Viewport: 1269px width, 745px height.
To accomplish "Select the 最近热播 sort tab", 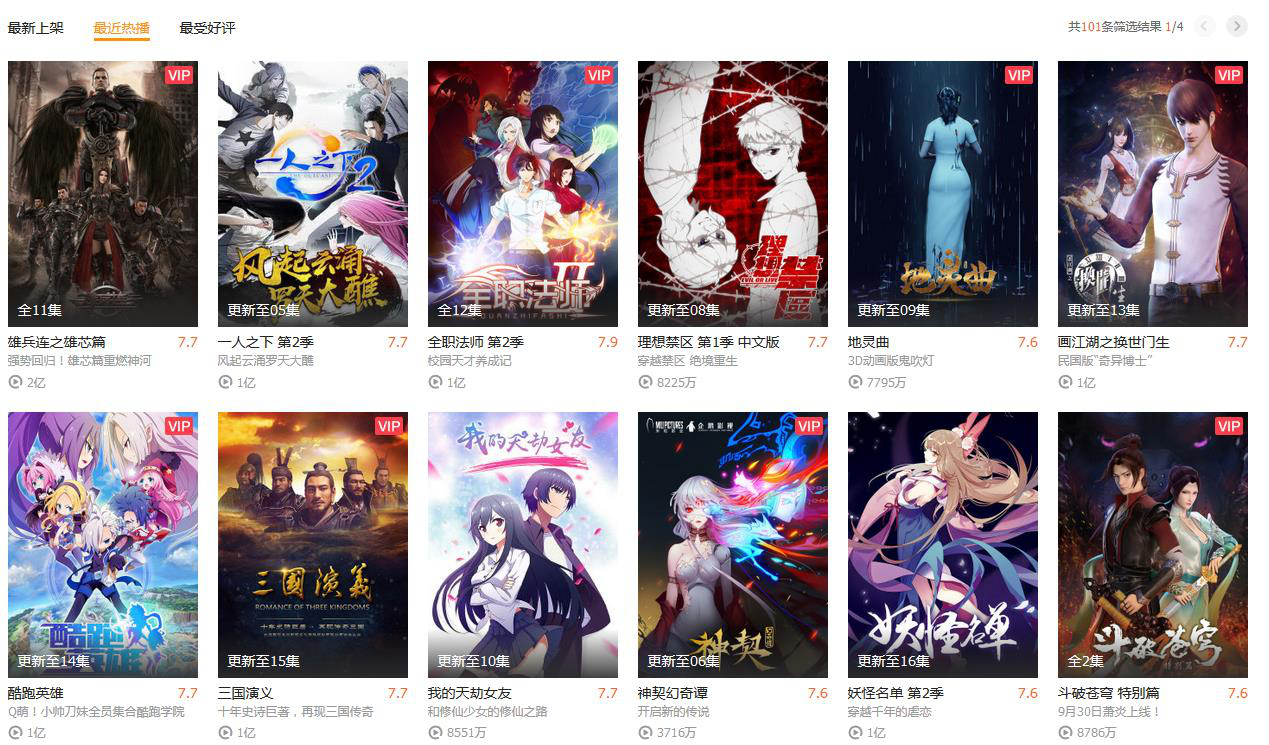I will click(121, 28).
